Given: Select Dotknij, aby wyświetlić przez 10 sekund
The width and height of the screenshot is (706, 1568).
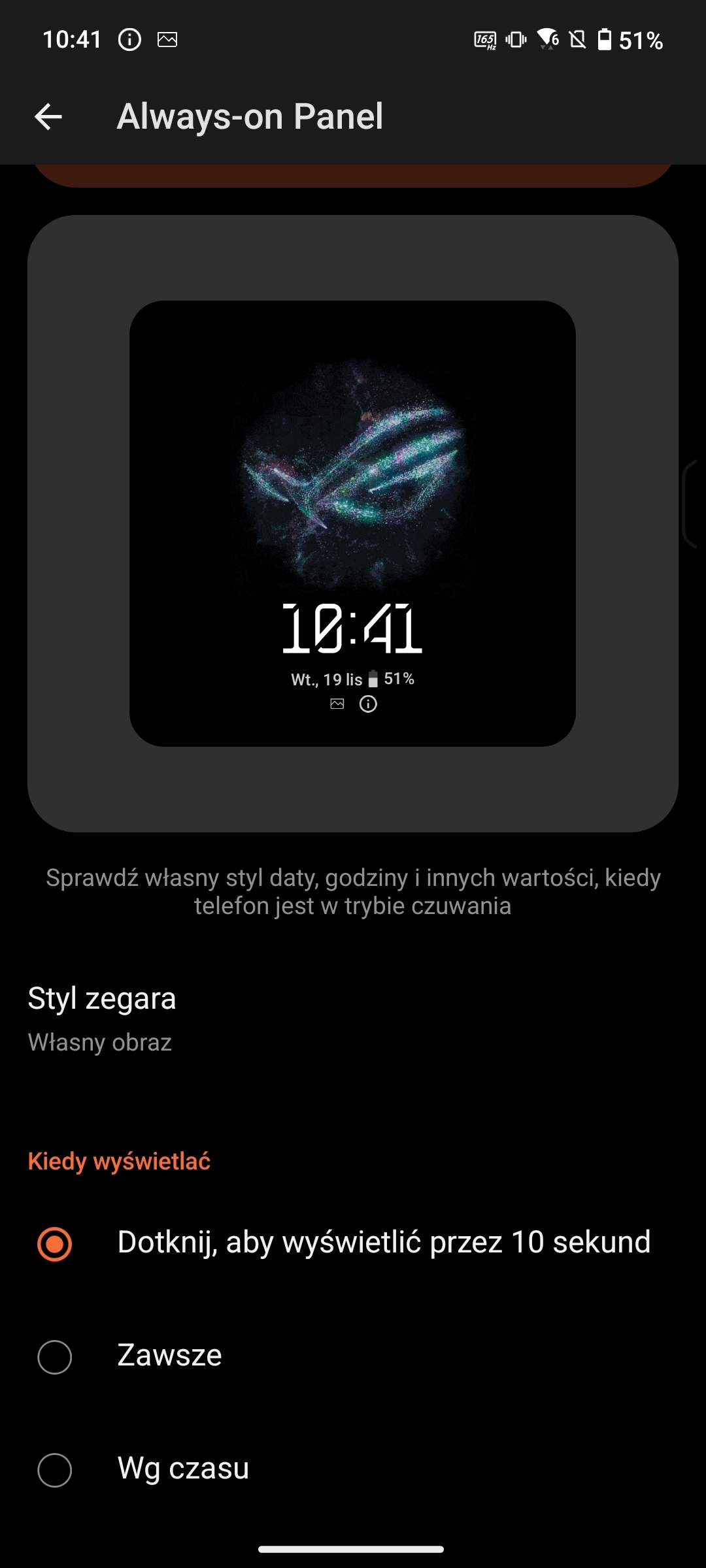Looking at the screenshot, I should [x=55, y=1243].
